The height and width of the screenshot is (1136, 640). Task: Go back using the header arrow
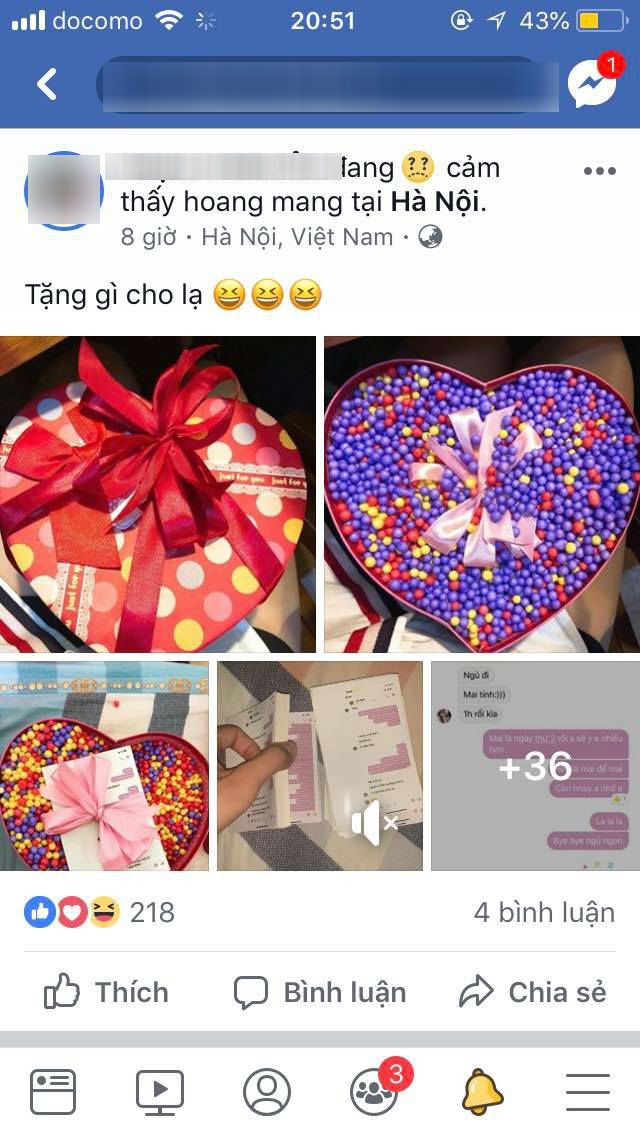(x=47, y=85)
